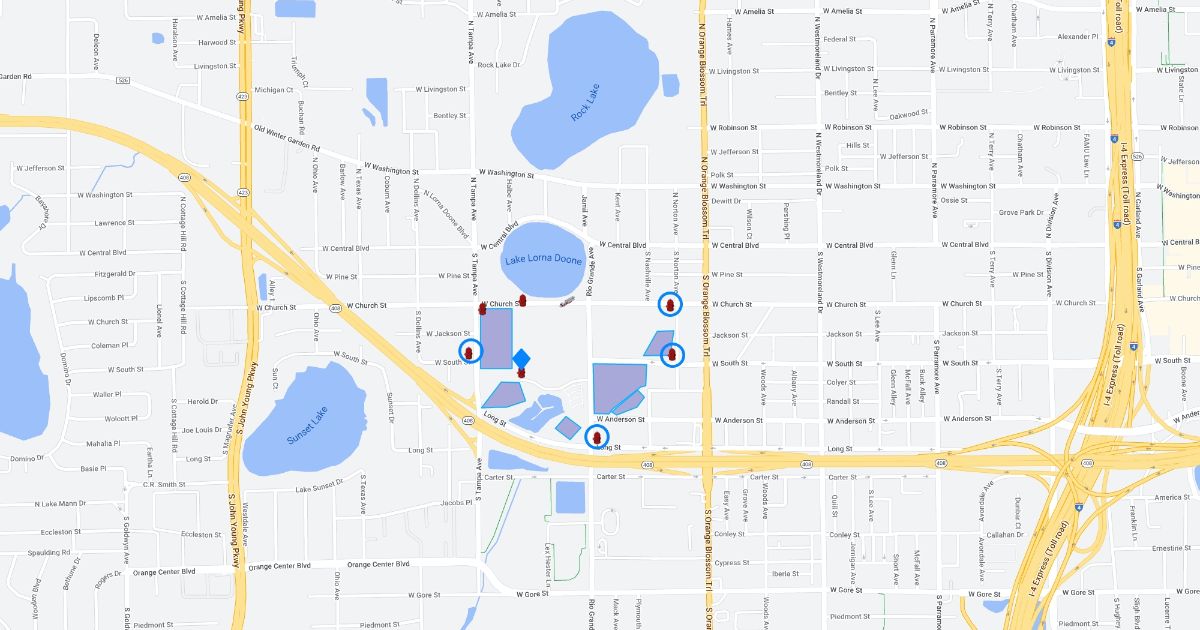Select circled hydrant at W South St and S Tampa Ave
1200x630 pixels.
[469, 352]
